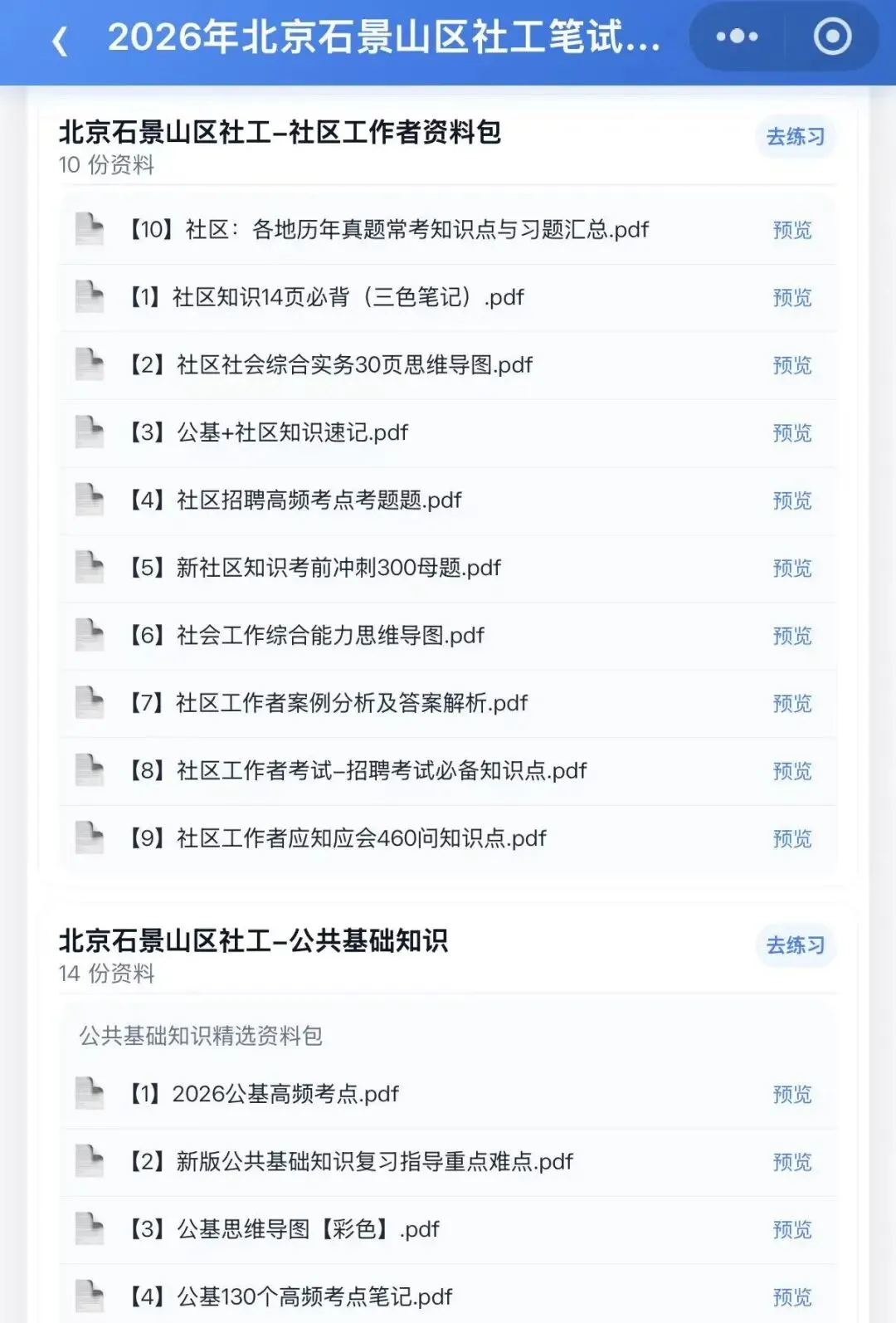Preview 社区工作者案例分析及答案解析.pdf
This screenshot has height=1323, width=896.
point(791,703)
